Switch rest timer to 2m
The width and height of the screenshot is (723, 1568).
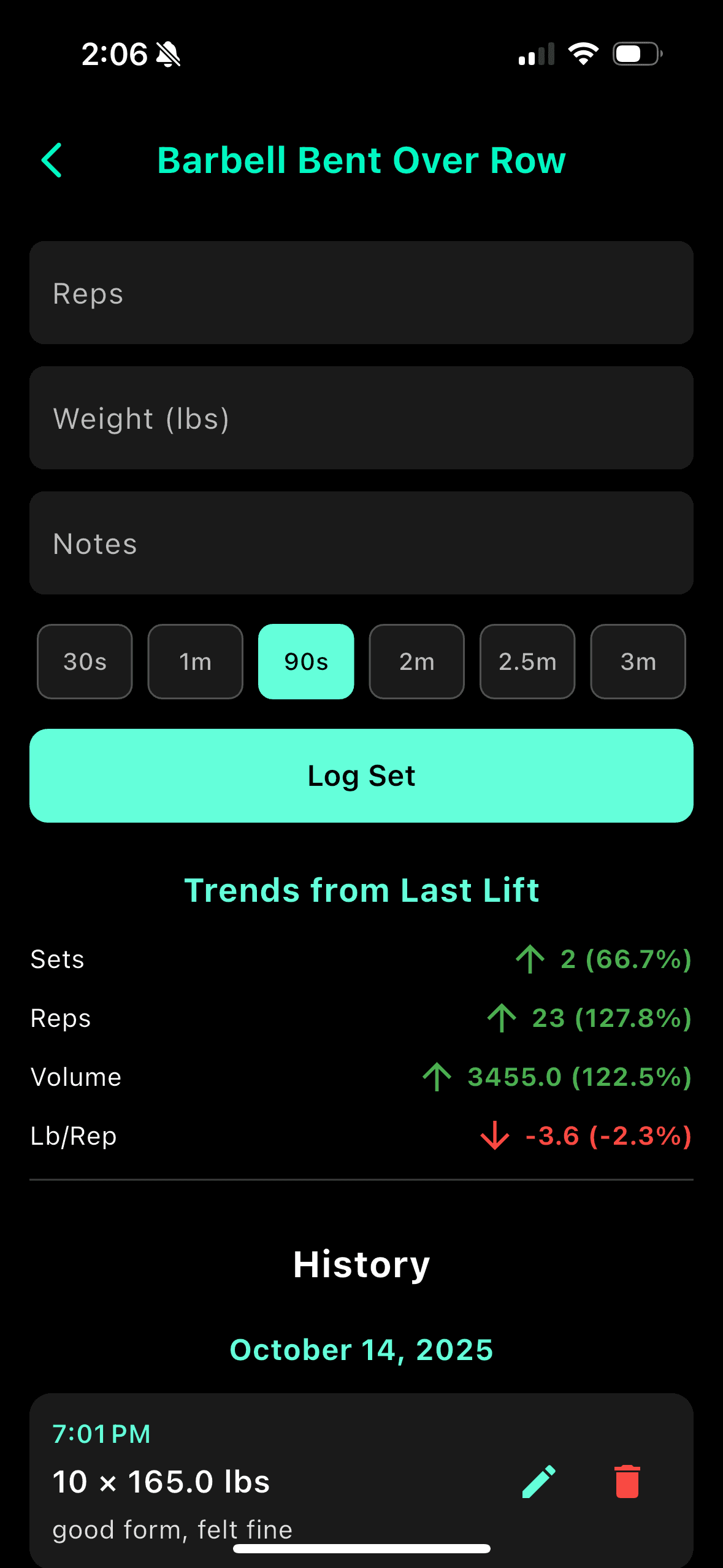click(x=416, y=661)
